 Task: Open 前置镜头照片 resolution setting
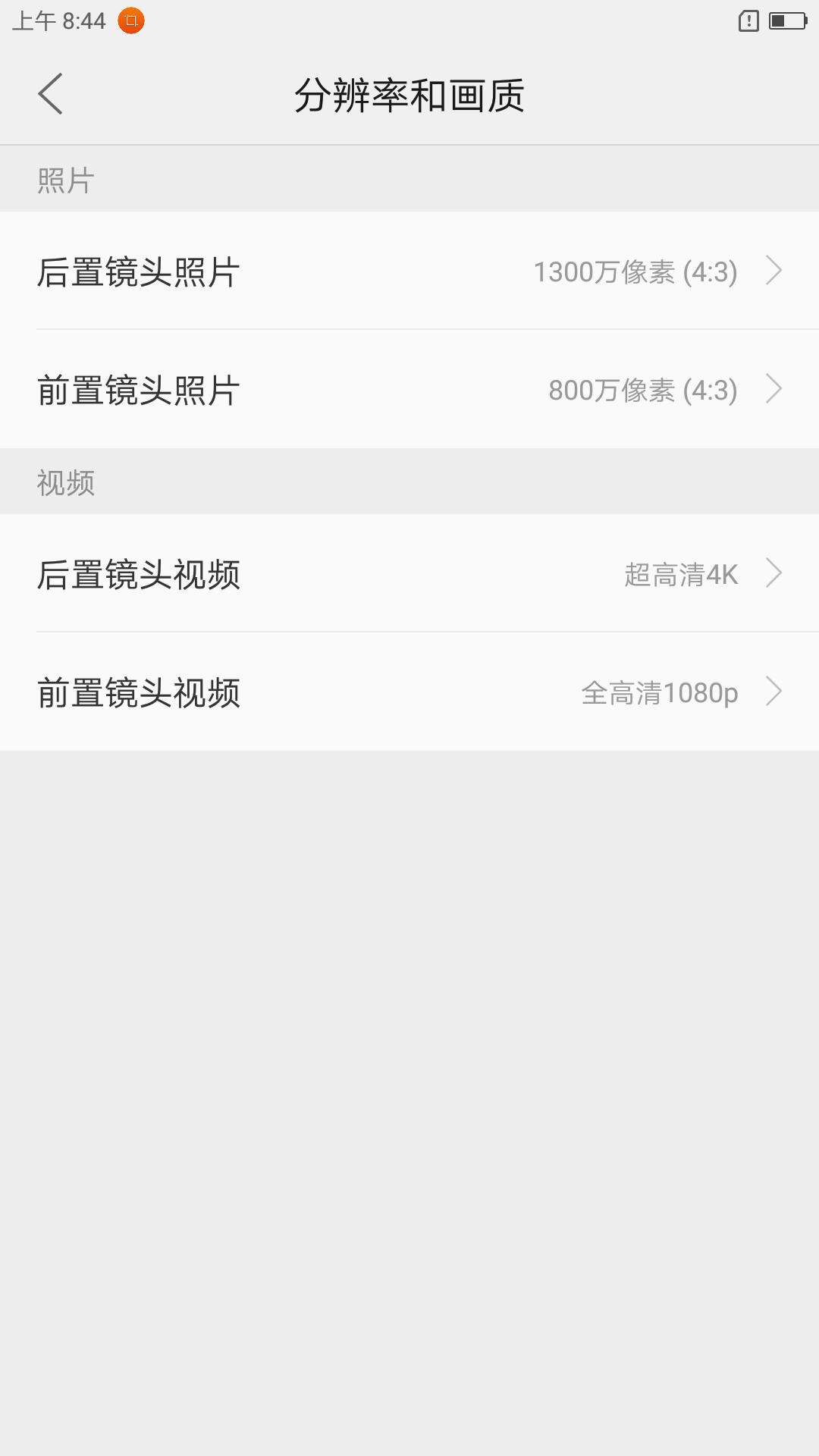pos(409,389)
